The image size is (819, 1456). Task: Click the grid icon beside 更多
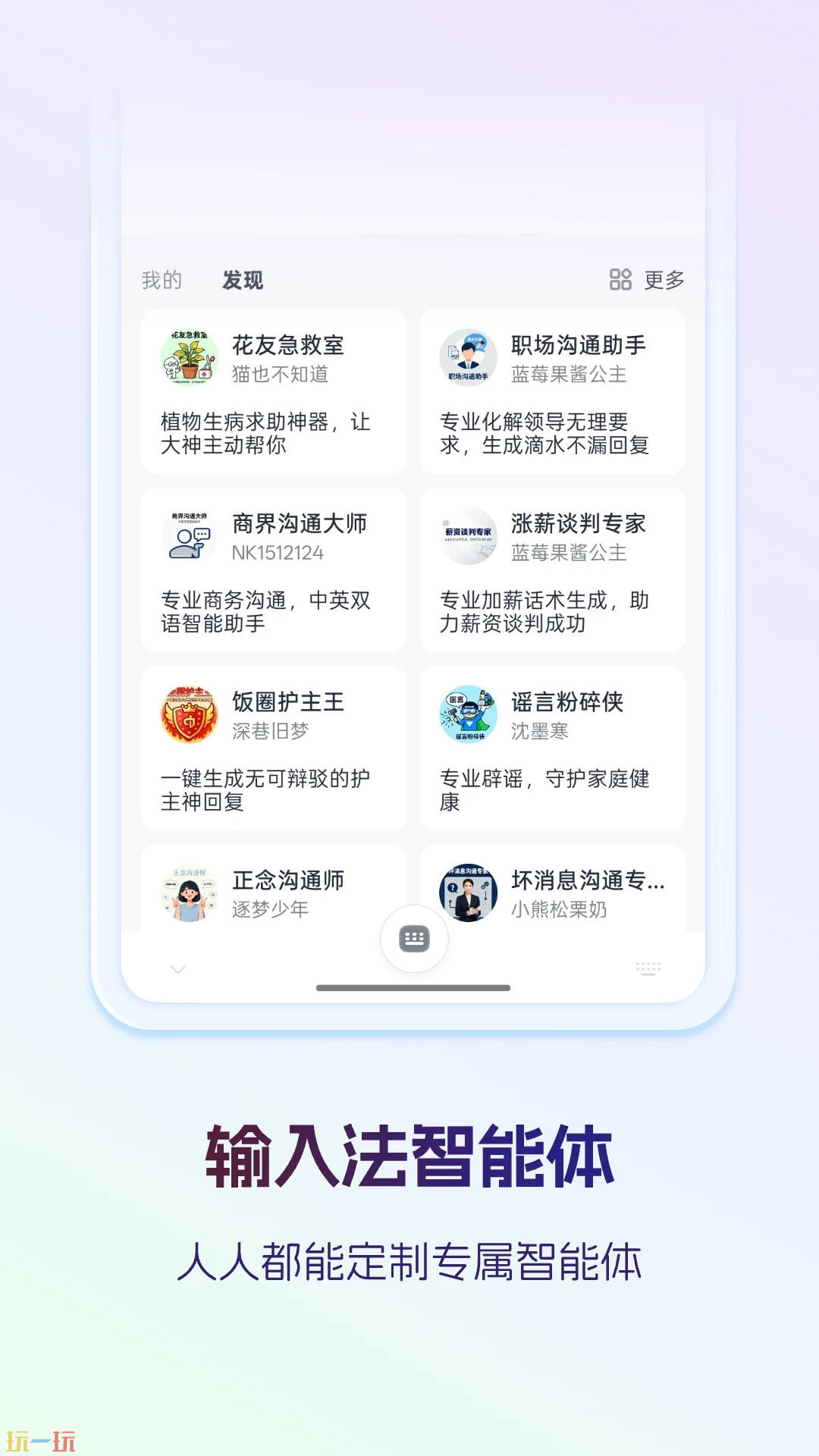click(x=620, y=280)
